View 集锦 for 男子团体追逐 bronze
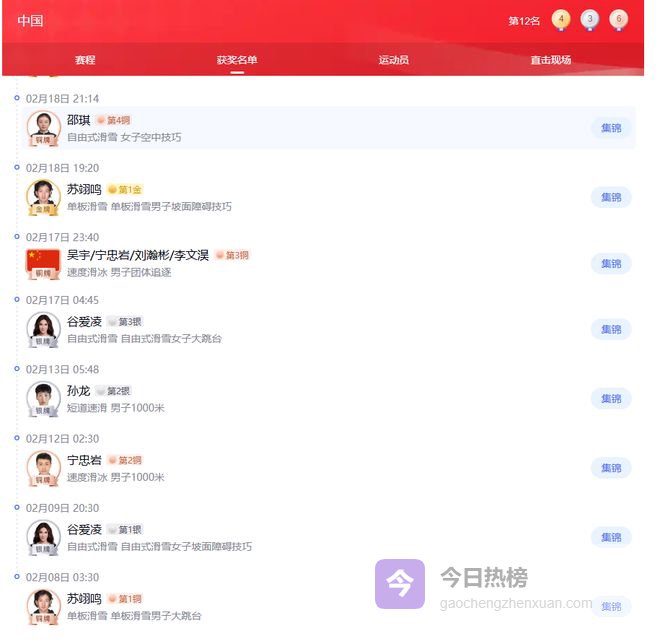Viewport: 660px width, 644px height. pos(610,264)
